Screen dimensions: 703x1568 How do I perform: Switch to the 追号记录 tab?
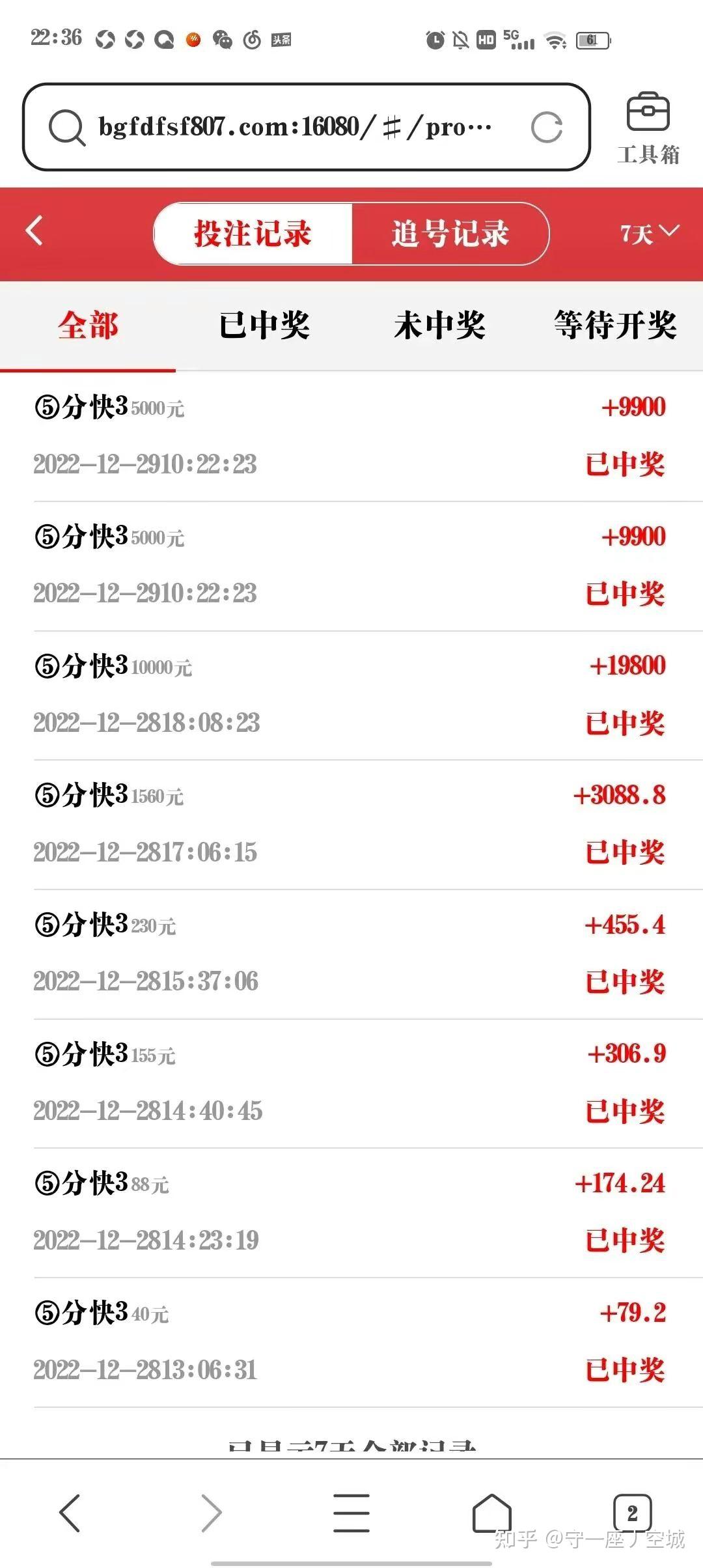coord(450,234)
